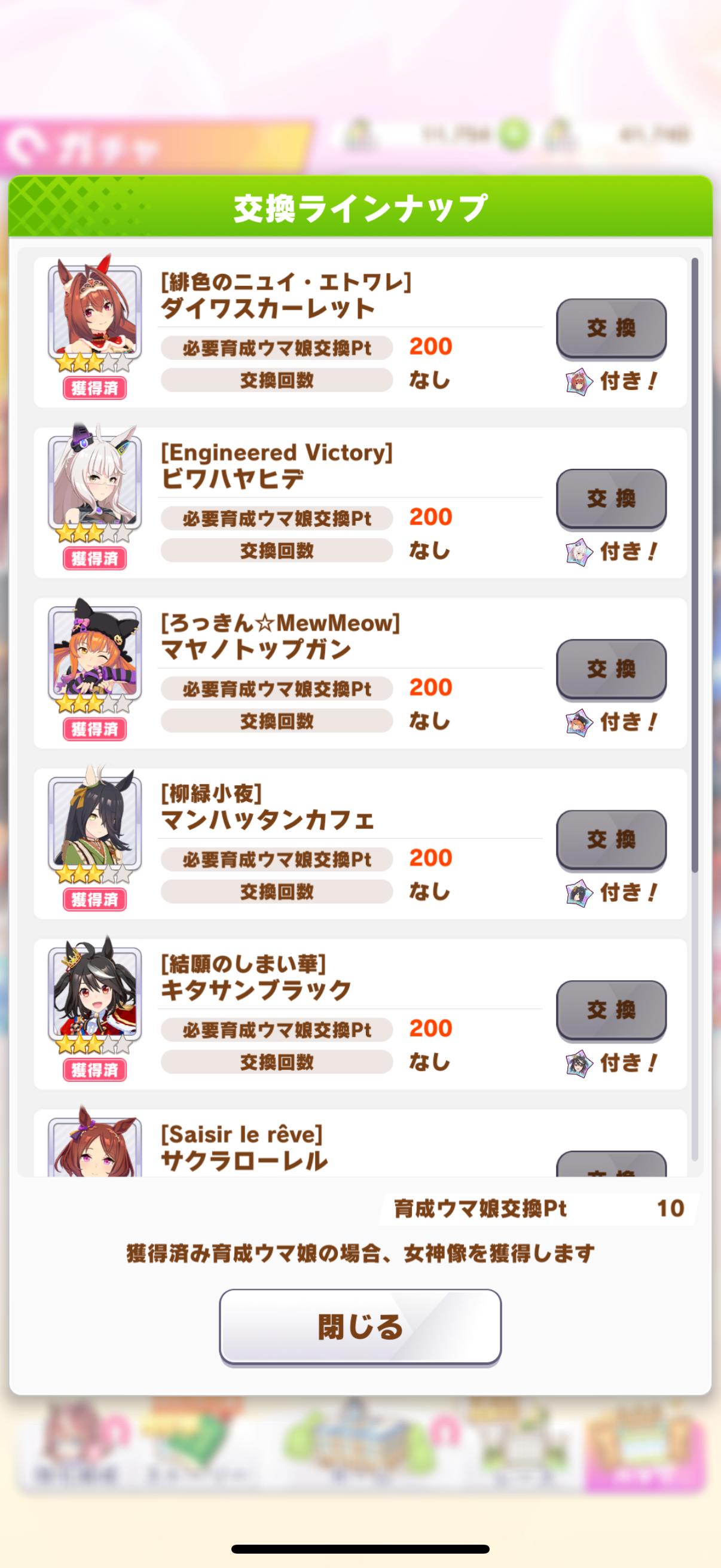Redeem マンハッタンカフェ with the 交換 button

pyautogui.click(x=611, y=840)
